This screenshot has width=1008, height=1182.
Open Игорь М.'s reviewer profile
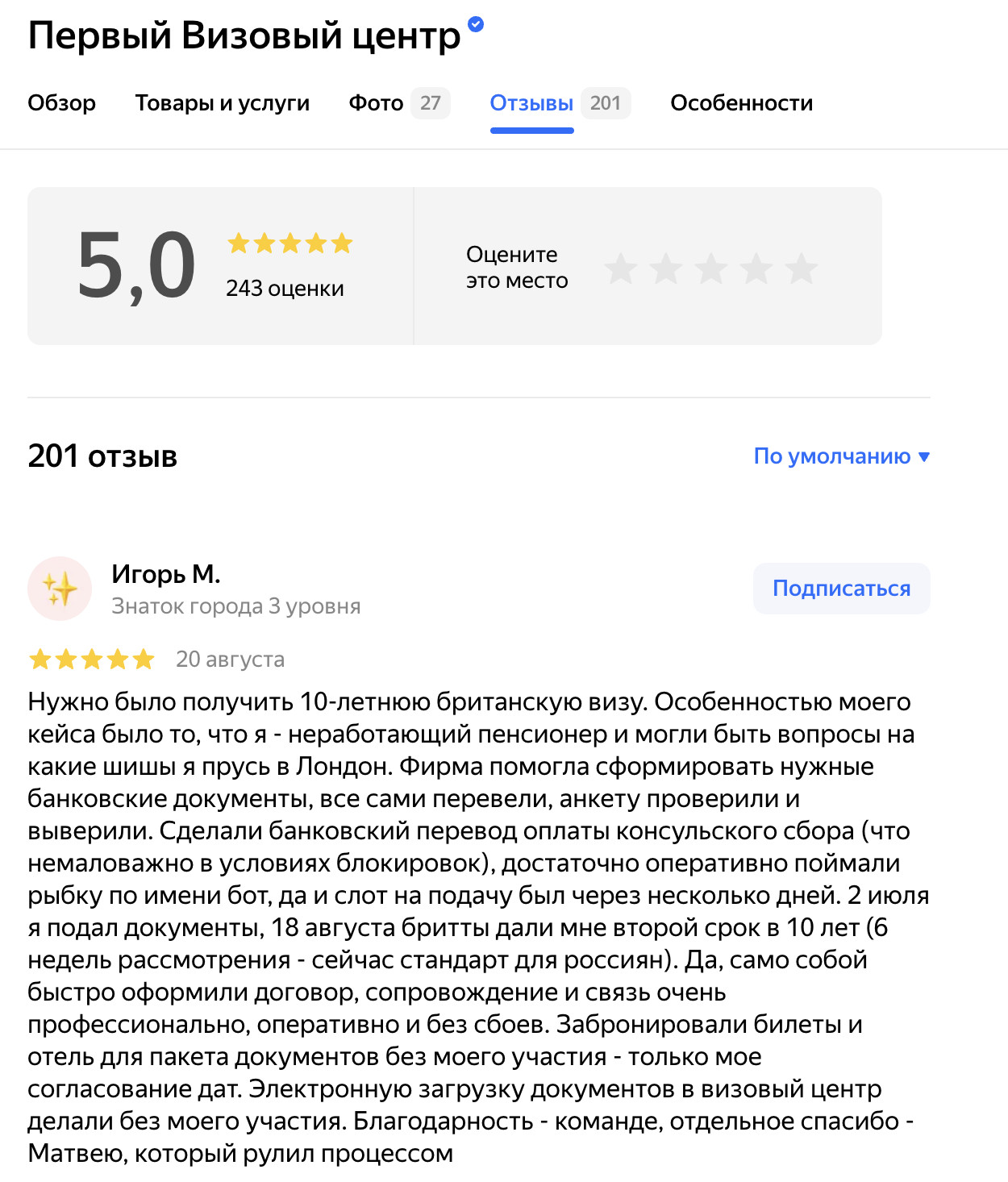coord(165,574)
